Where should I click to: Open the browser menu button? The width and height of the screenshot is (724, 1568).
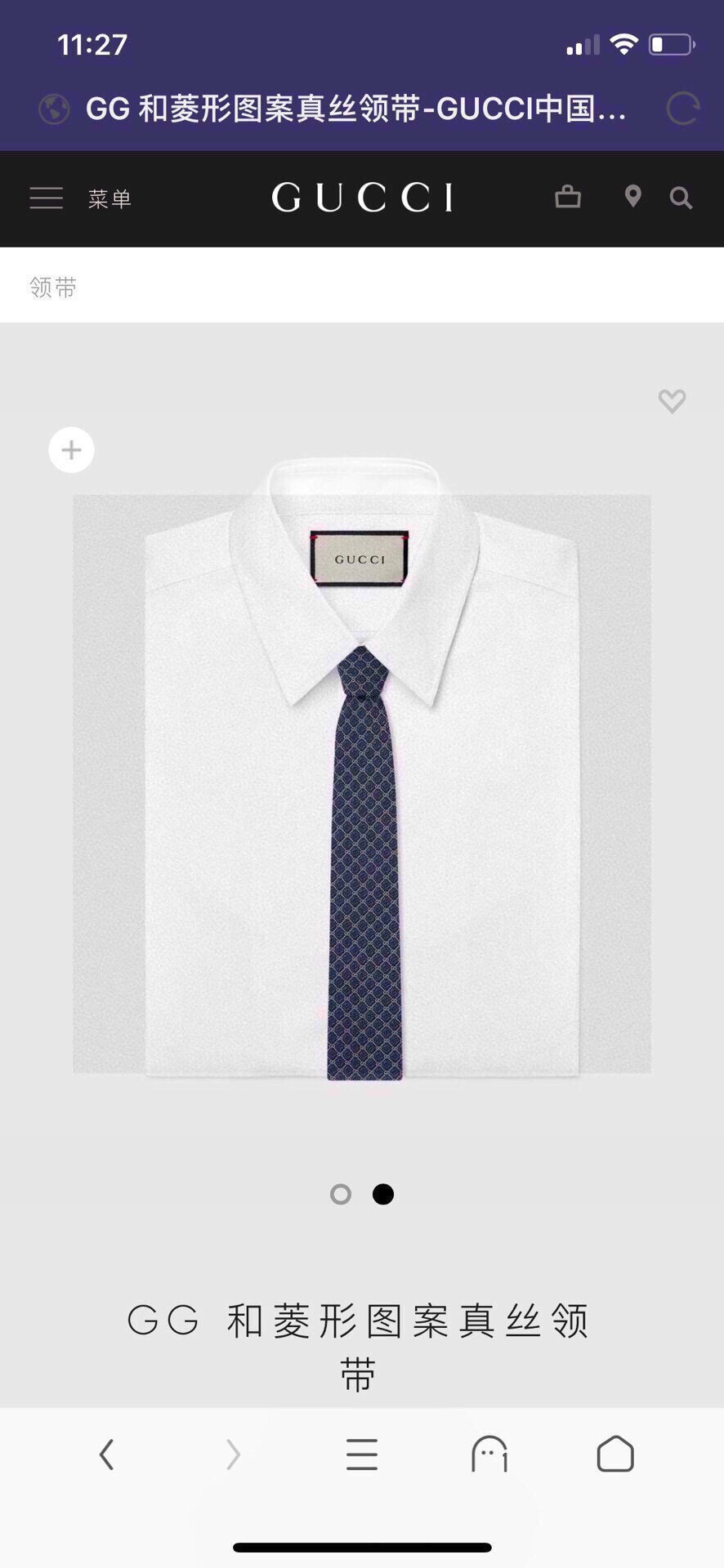[361, 1454]
